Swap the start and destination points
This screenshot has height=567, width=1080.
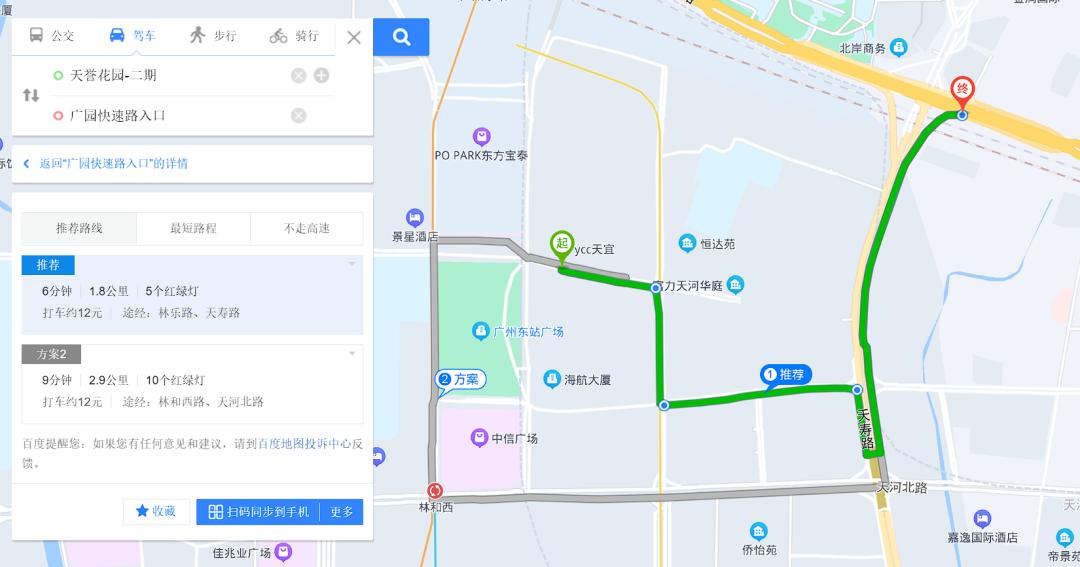[31, 96]
